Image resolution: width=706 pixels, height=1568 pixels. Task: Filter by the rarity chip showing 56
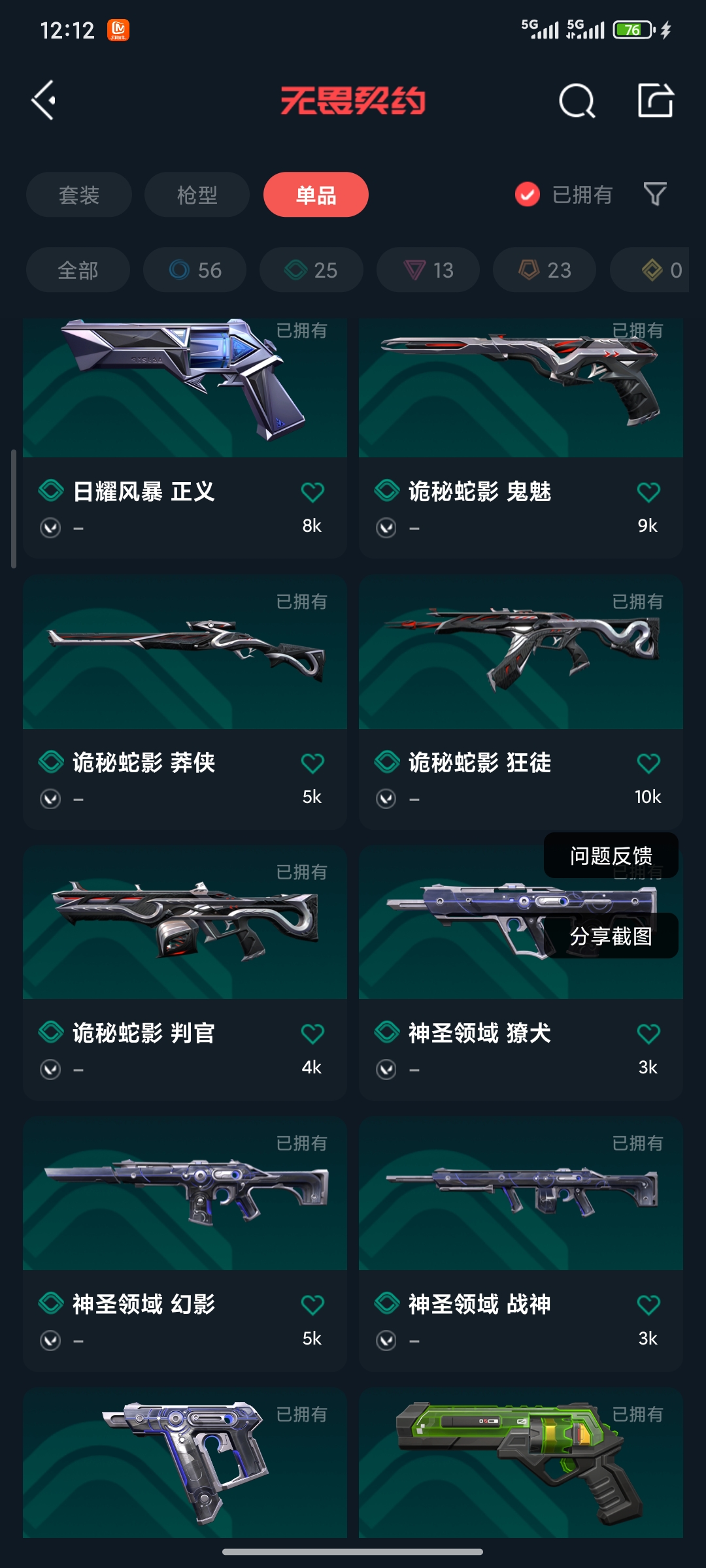pos(195,270)
